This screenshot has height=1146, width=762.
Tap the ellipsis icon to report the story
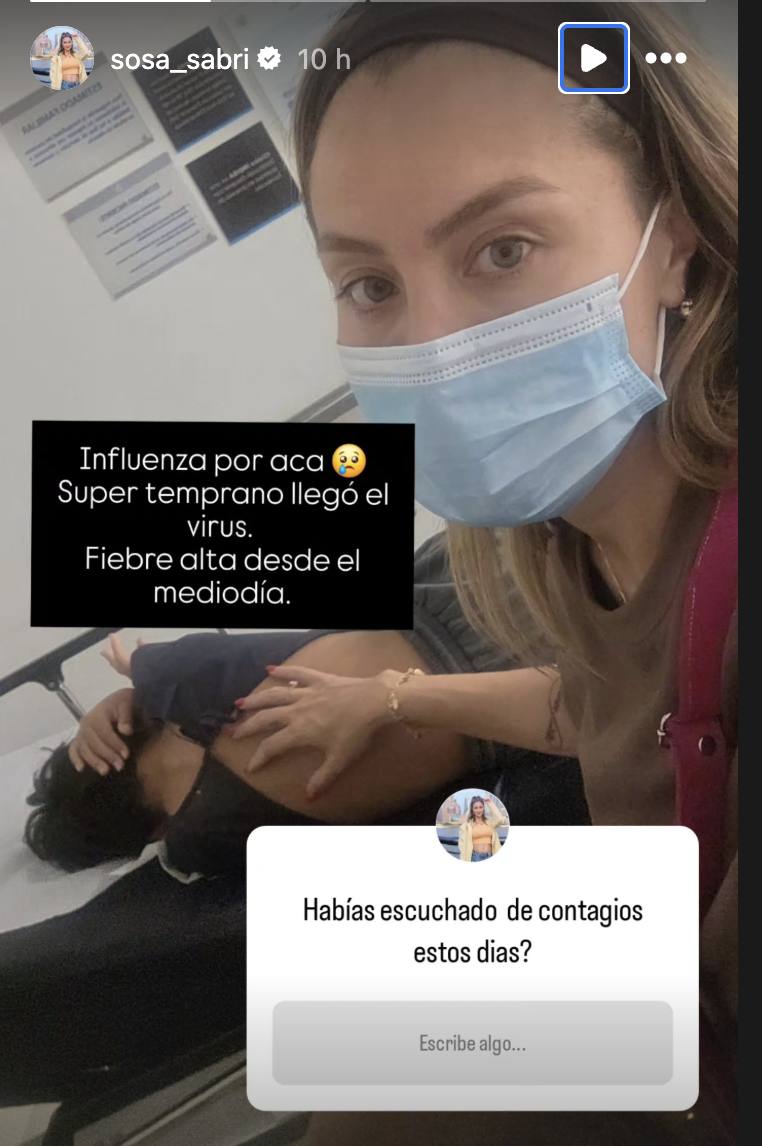[667, 58]
